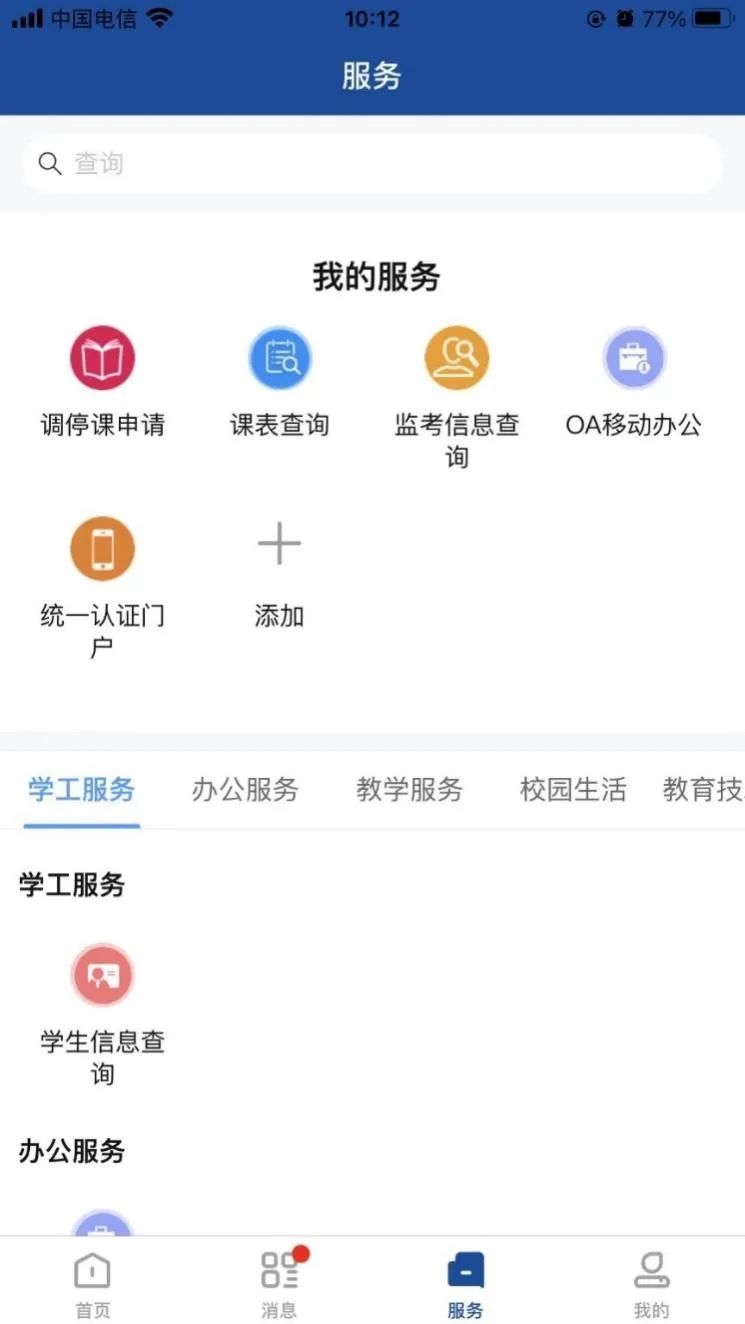Select 服务 in bottom navigation
The height and width of the screenshot is (1324, 745).
click(x=466, y=1284)
